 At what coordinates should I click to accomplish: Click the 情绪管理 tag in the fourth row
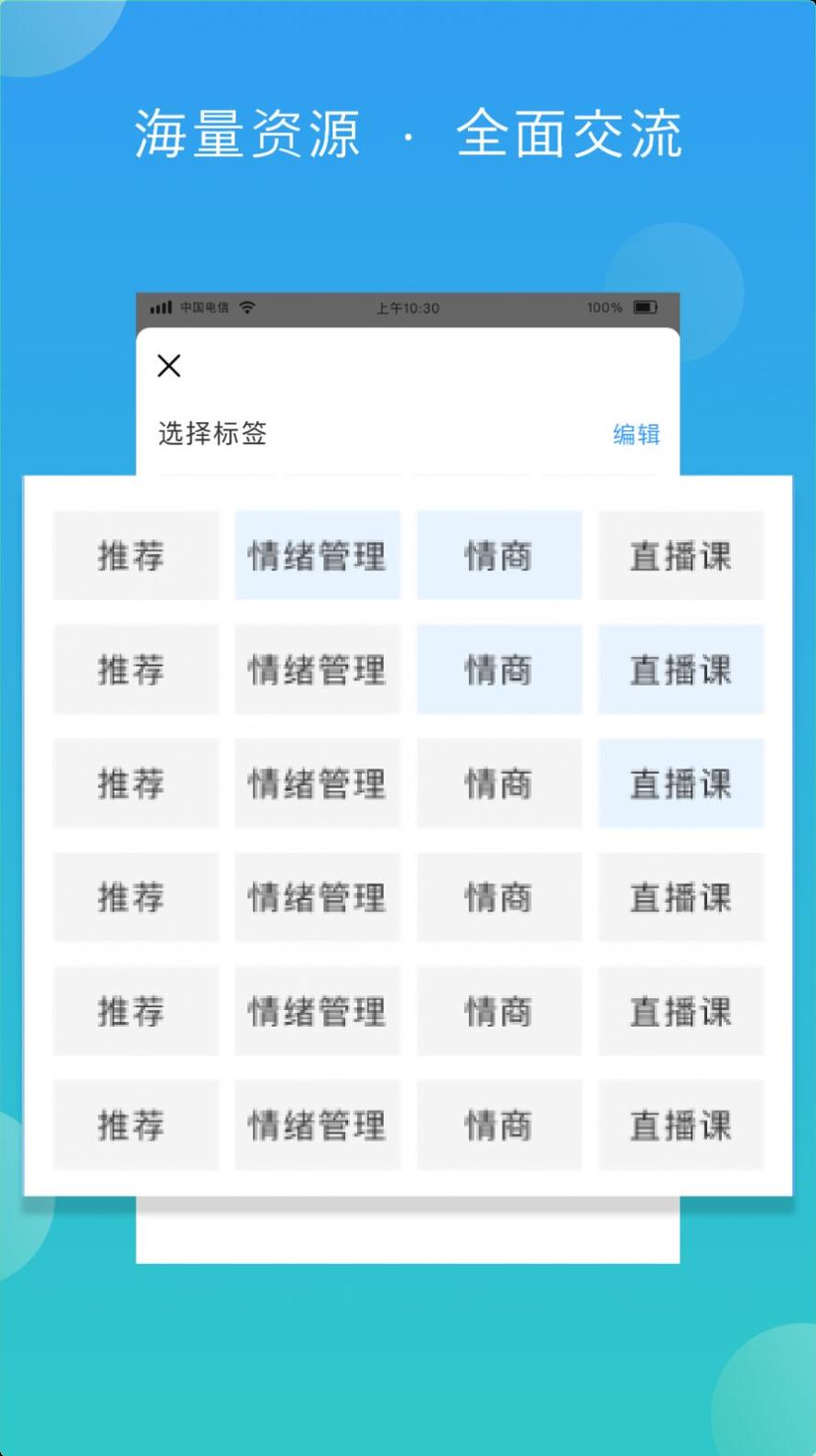coord(318,896)
